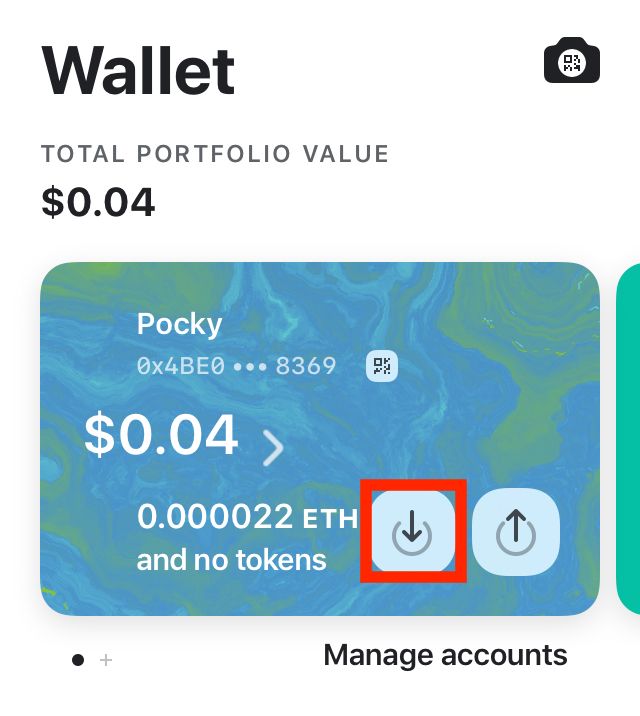This screenshot has height=716, width=640.
Task: Open the QR code scanner camera
Action: tap(571, 63)
